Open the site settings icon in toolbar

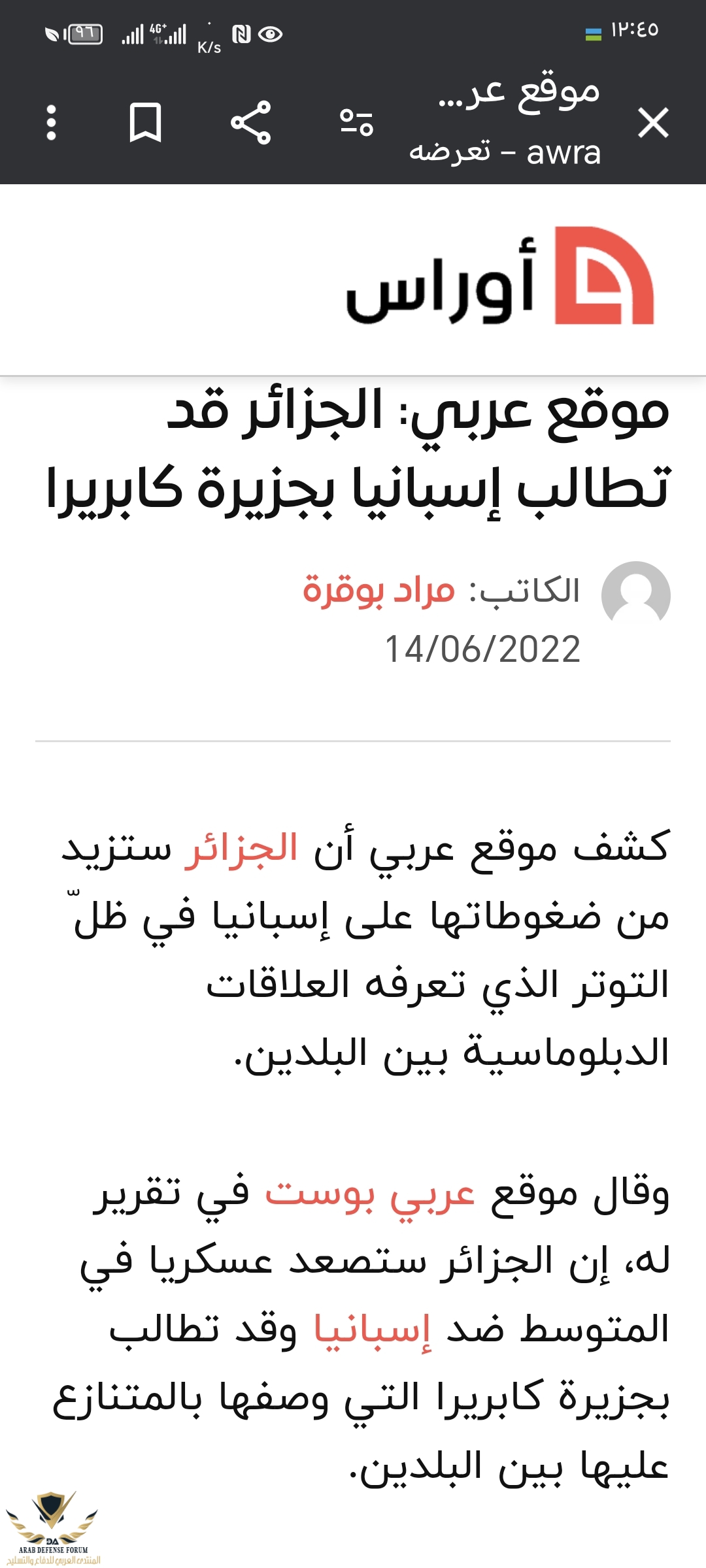tap(356, 123)
